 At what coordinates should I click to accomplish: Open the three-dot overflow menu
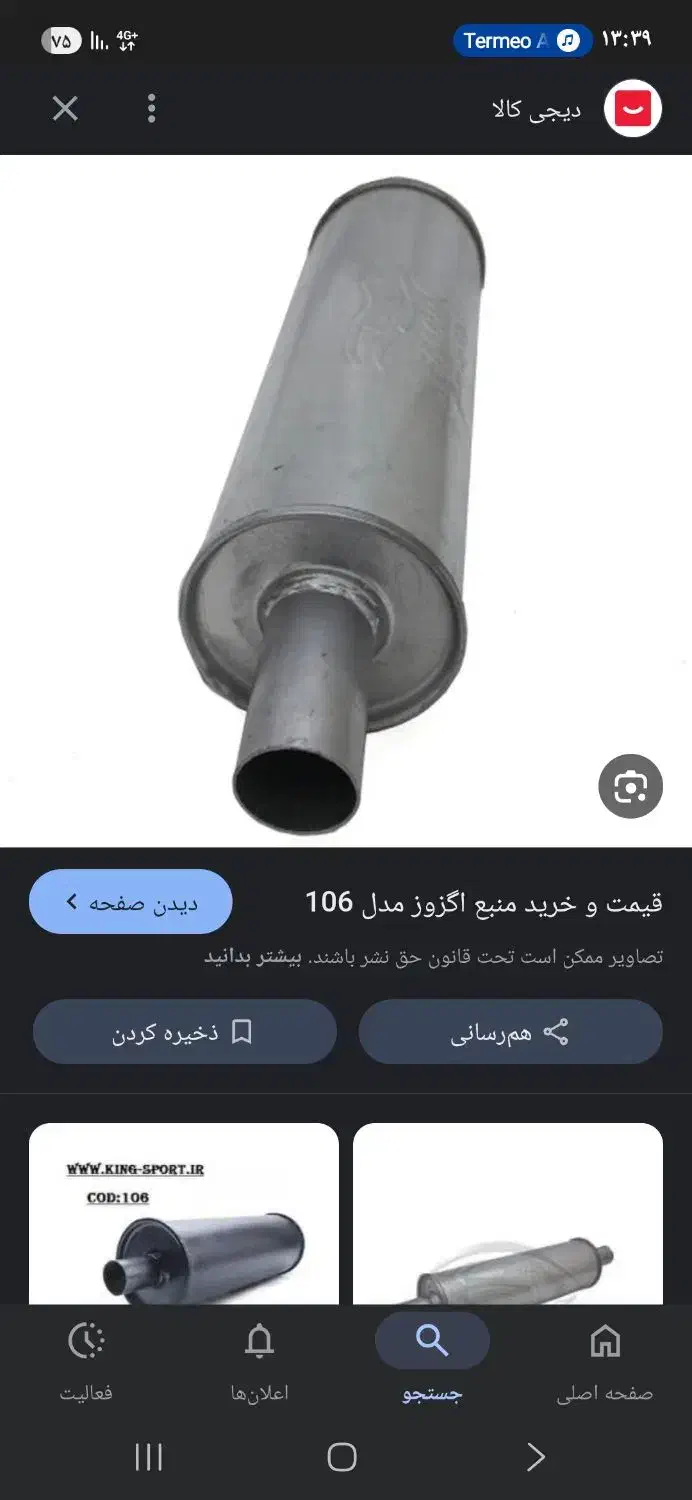[x=152, y=108]
